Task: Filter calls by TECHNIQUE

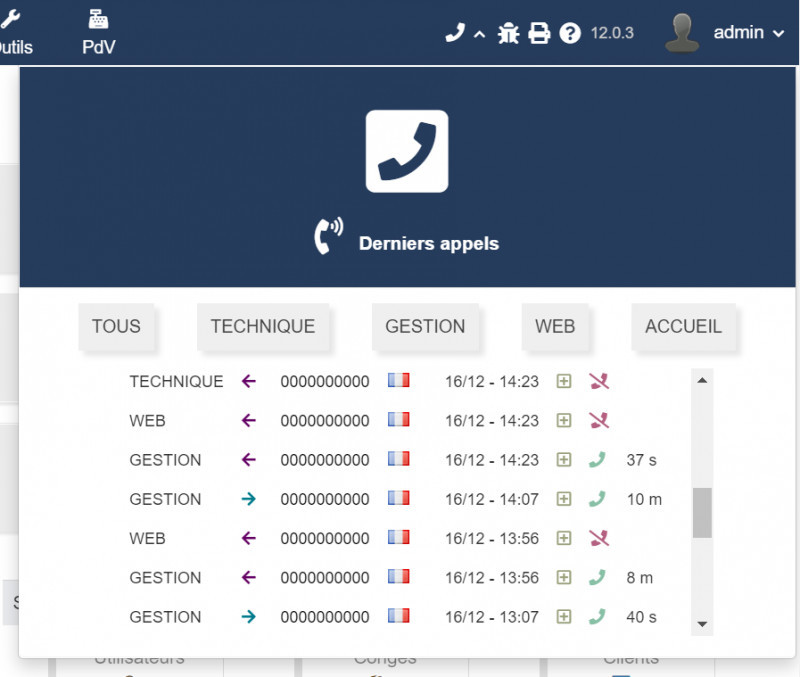Action: 262,326
